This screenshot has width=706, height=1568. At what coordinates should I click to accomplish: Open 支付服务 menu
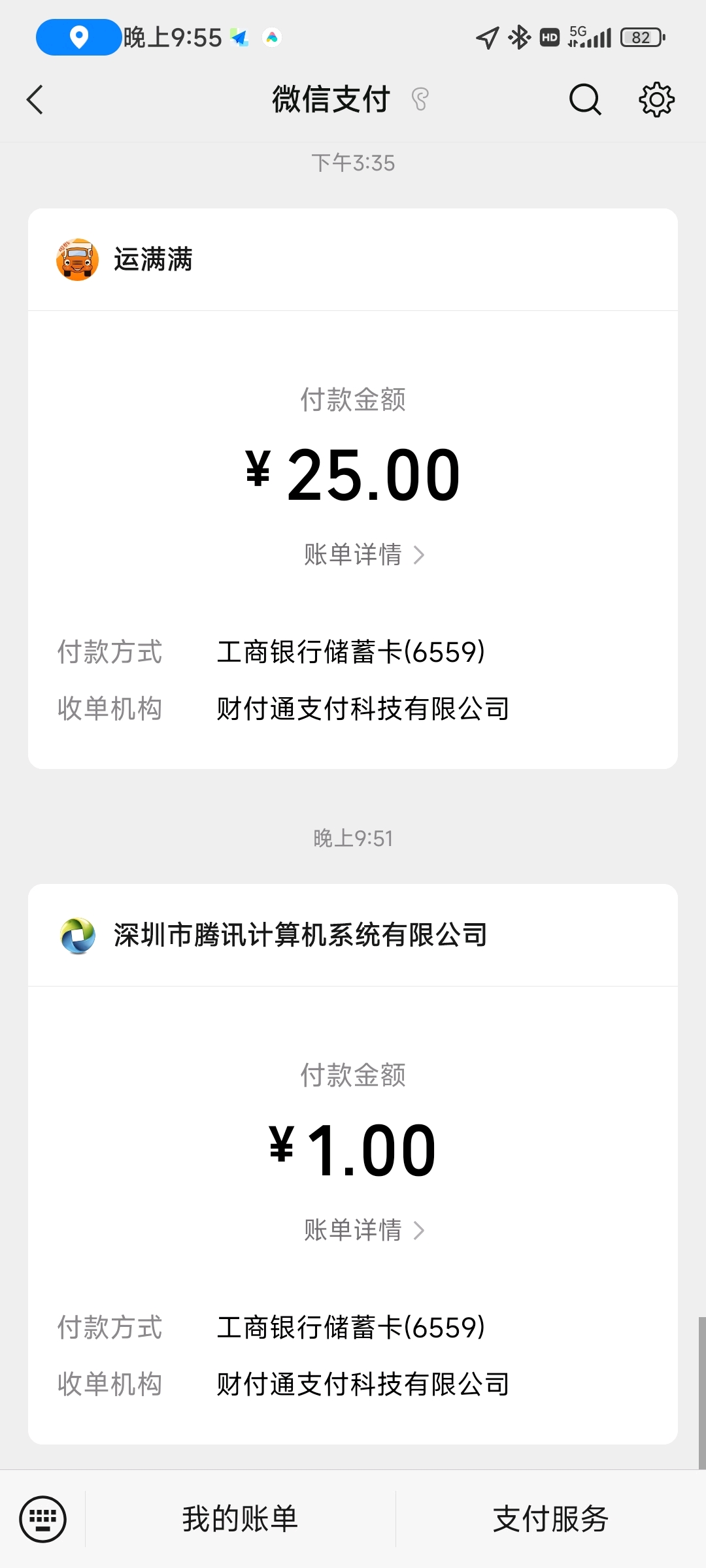(x=551, y=1519)
